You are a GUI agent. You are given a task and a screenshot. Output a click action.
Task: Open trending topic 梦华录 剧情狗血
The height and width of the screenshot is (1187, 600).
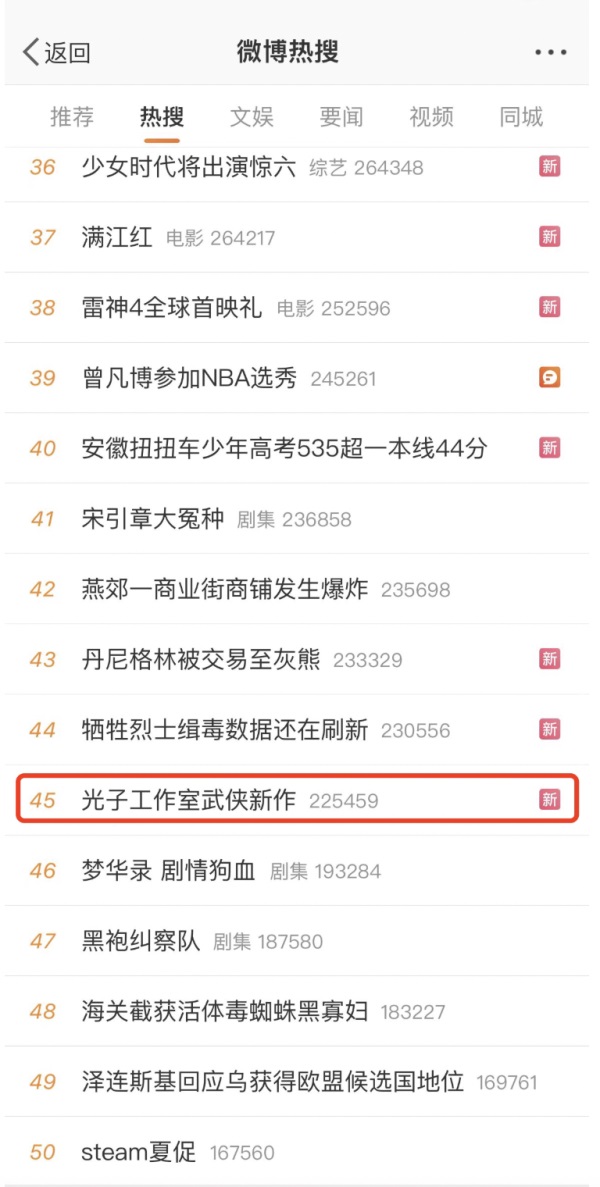[x=168, y=870]
